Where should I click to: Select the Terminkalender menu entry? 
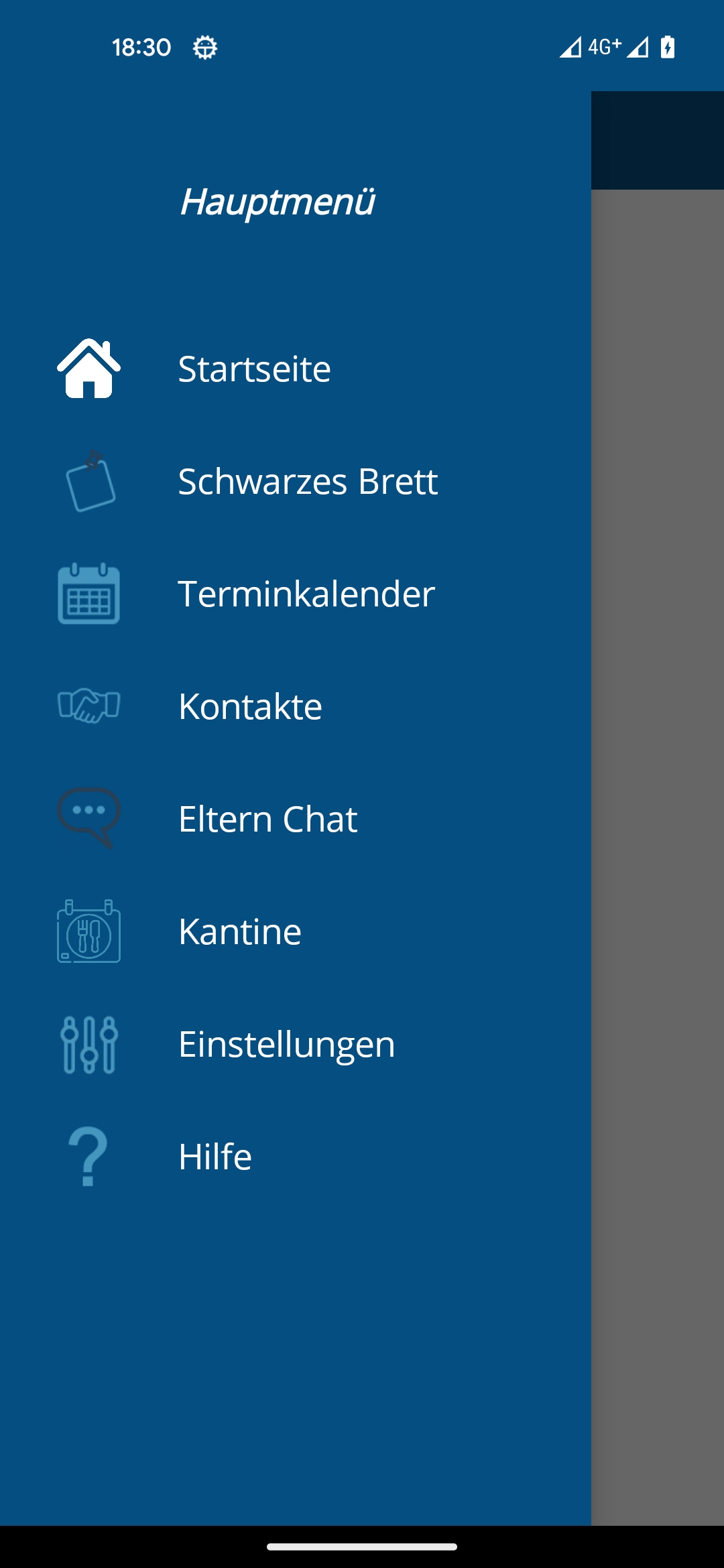point(306,594)
